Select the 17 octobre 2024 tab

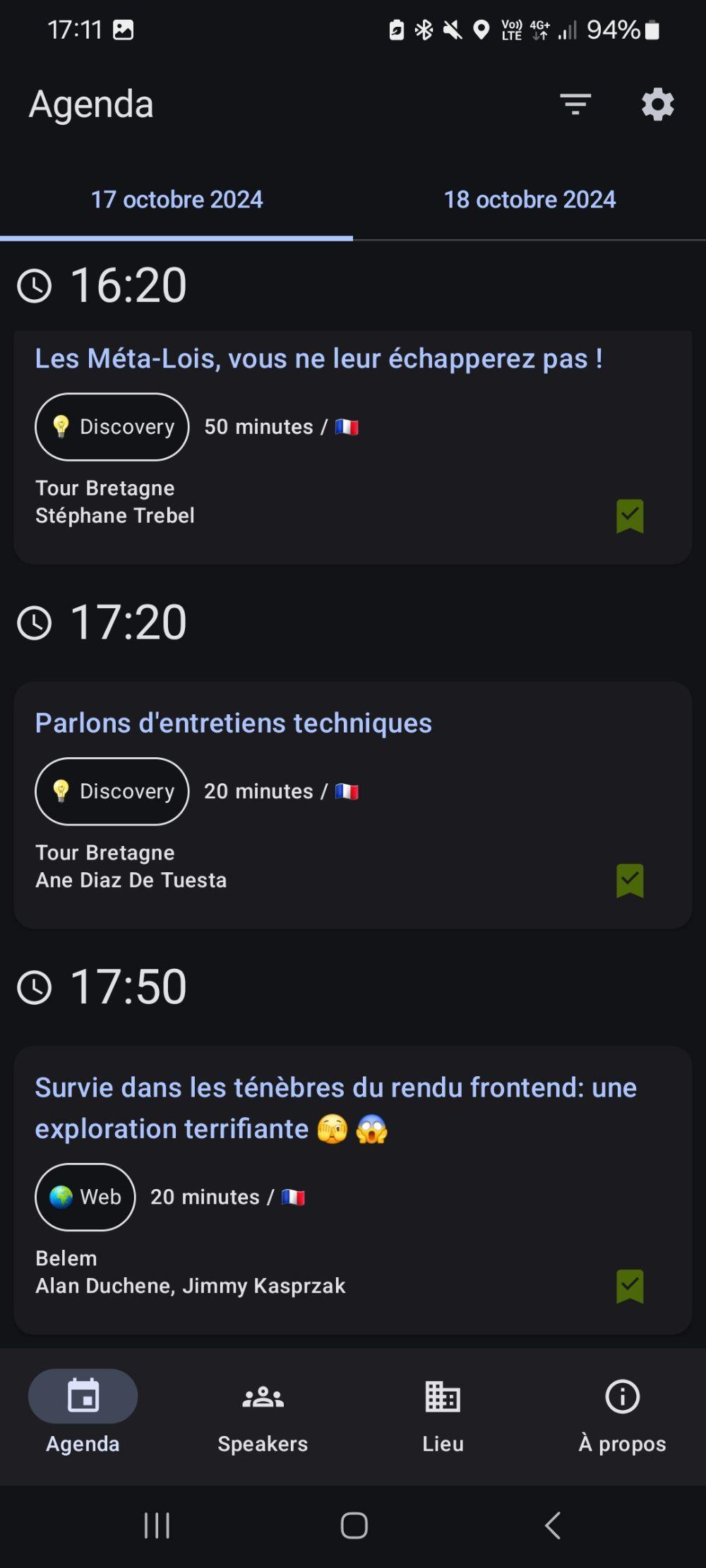point(176,200)
